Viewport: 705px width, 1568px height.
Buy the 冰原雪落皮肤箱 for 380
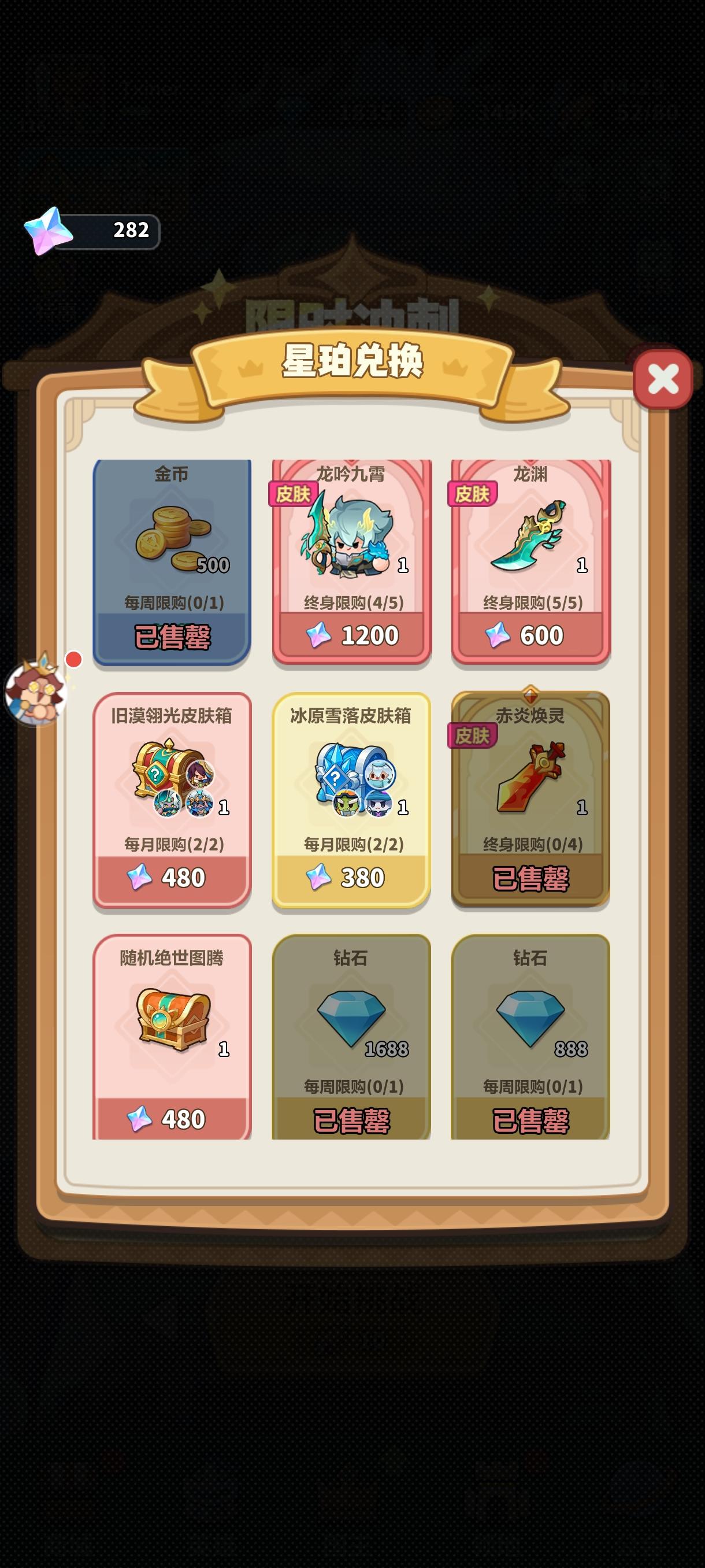[351, 877]
